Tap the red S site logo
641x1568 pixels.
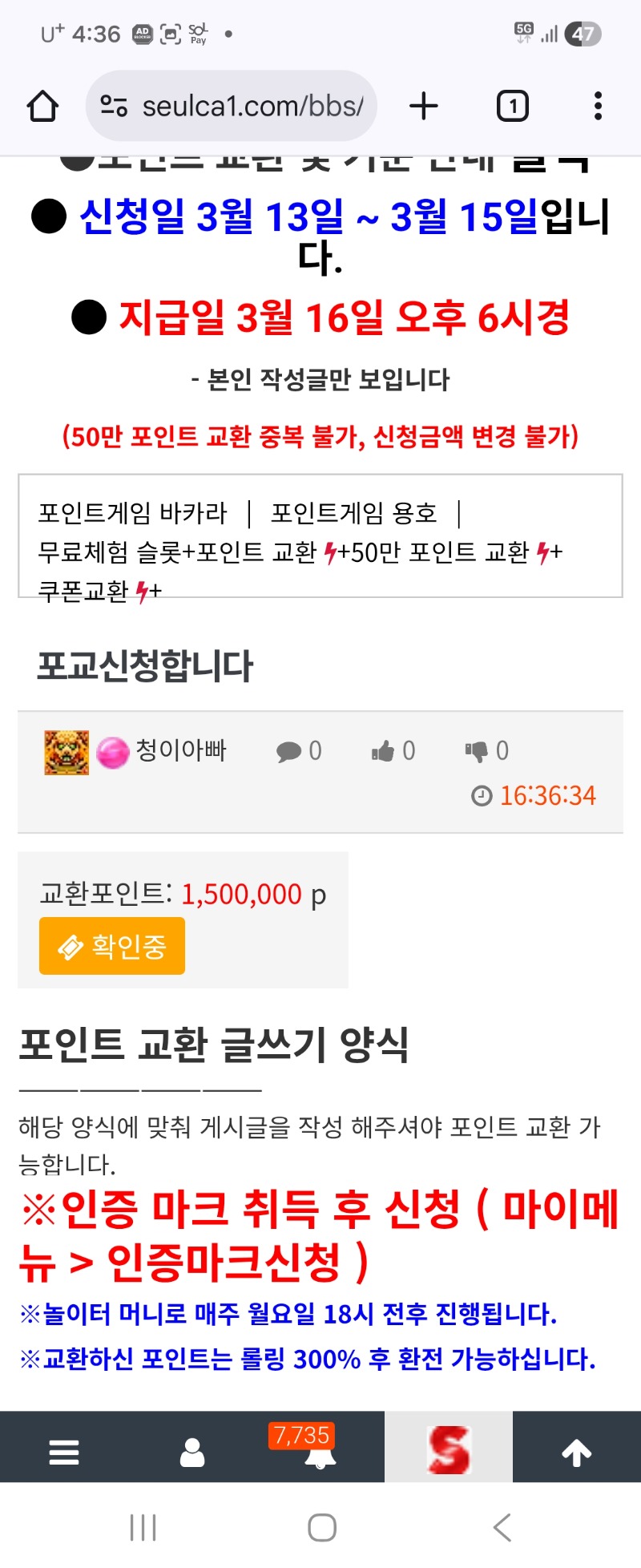pos(449,1449)
